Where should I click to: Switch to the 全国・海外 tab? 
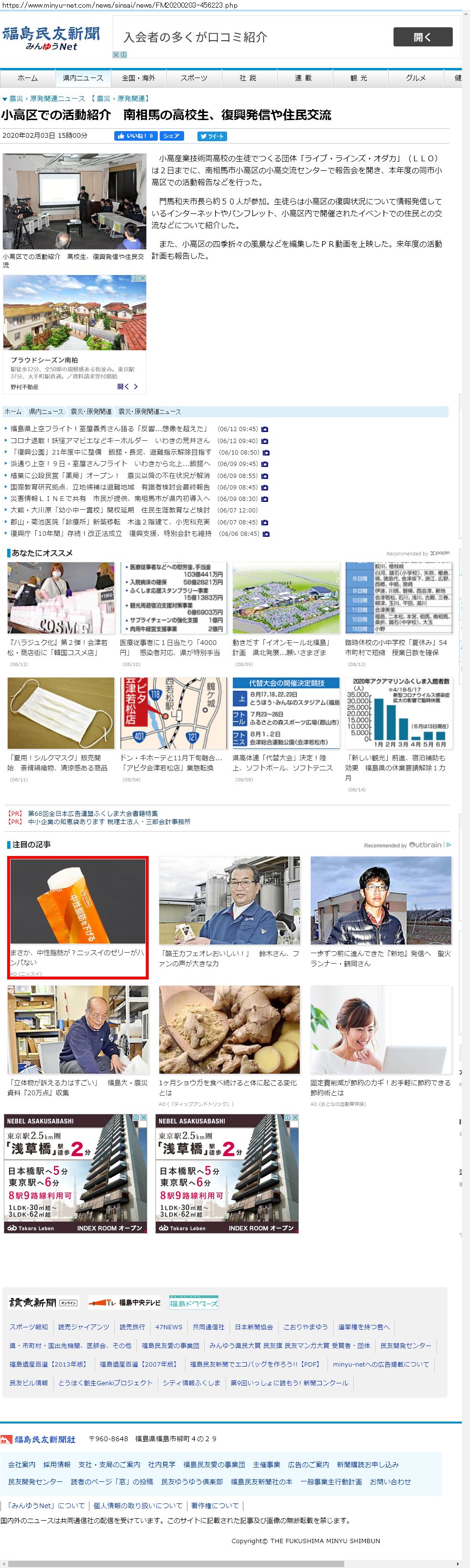[x=138, y=78]
